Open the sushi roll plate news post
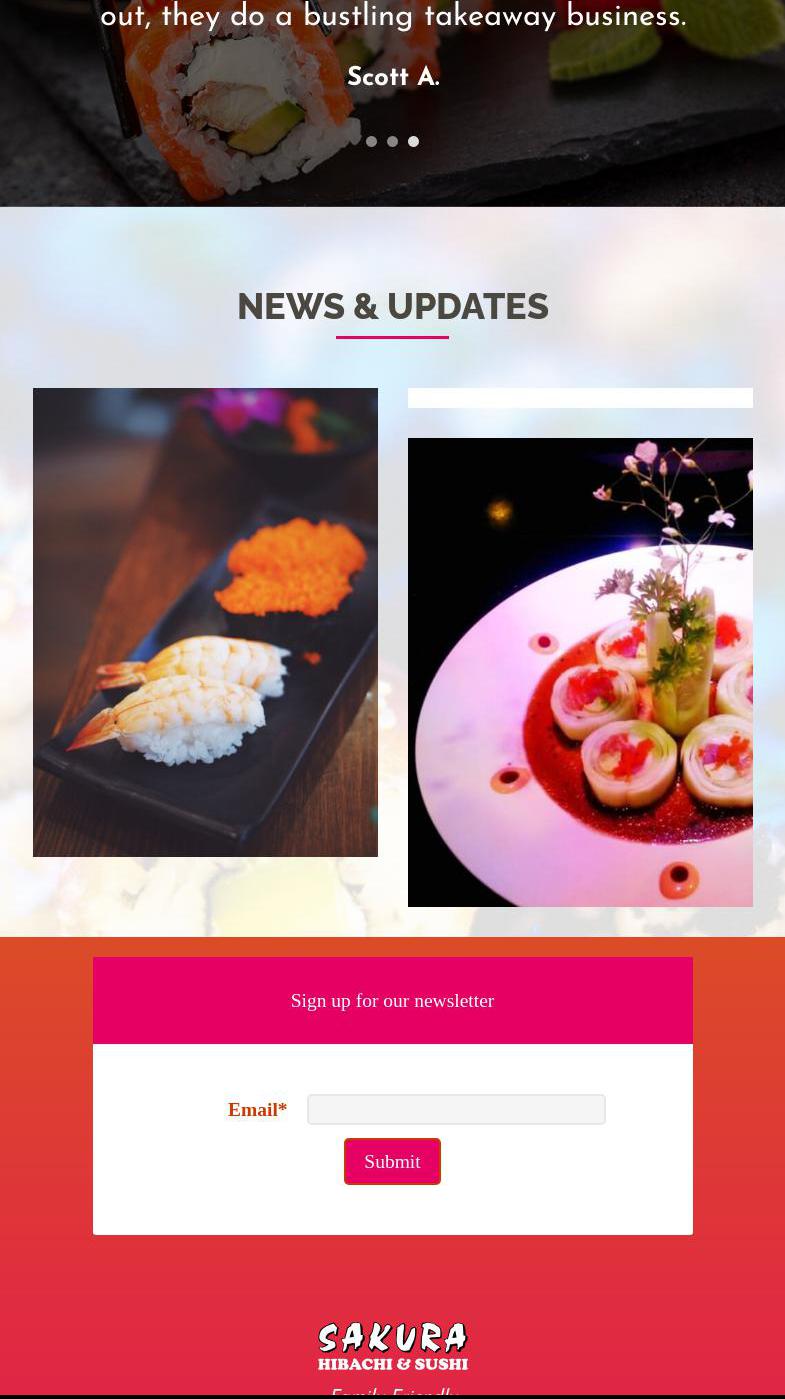This screenshot has height=1399, width=785. (580, 672)
